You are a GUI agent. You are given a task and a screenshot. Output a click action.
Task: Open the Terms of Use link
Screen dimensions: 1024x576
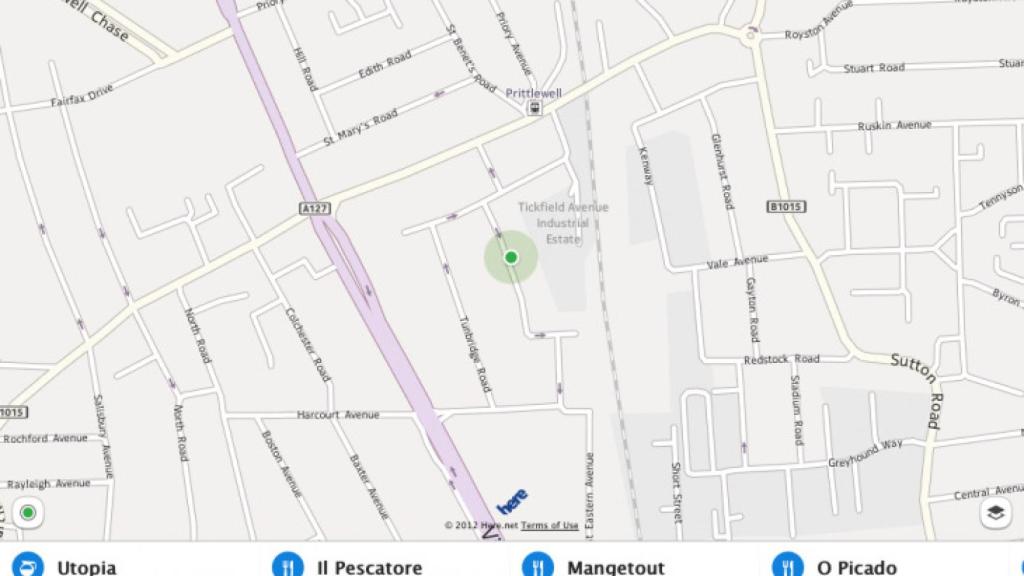[x=549, y=526]
